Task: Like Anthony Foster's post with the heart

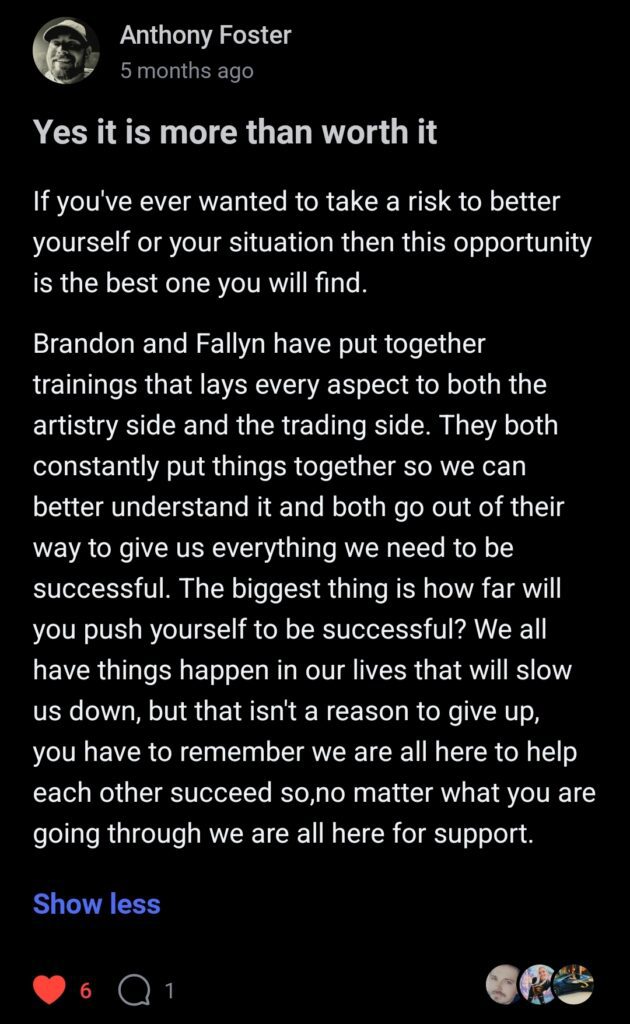Action: click(x=50, y=990)
